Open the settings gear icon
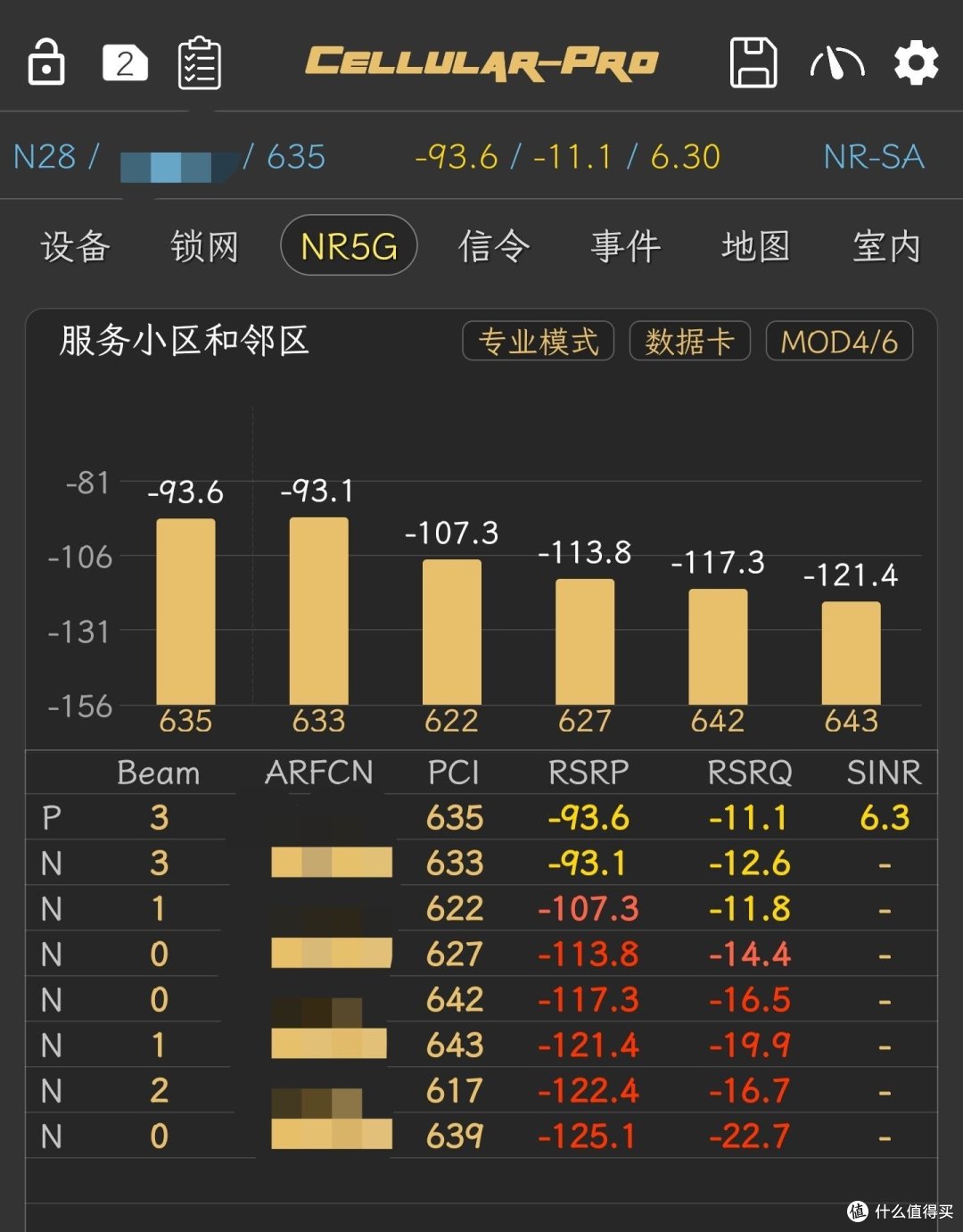This screenshot has height=1232, width=963. coord(916,62)
